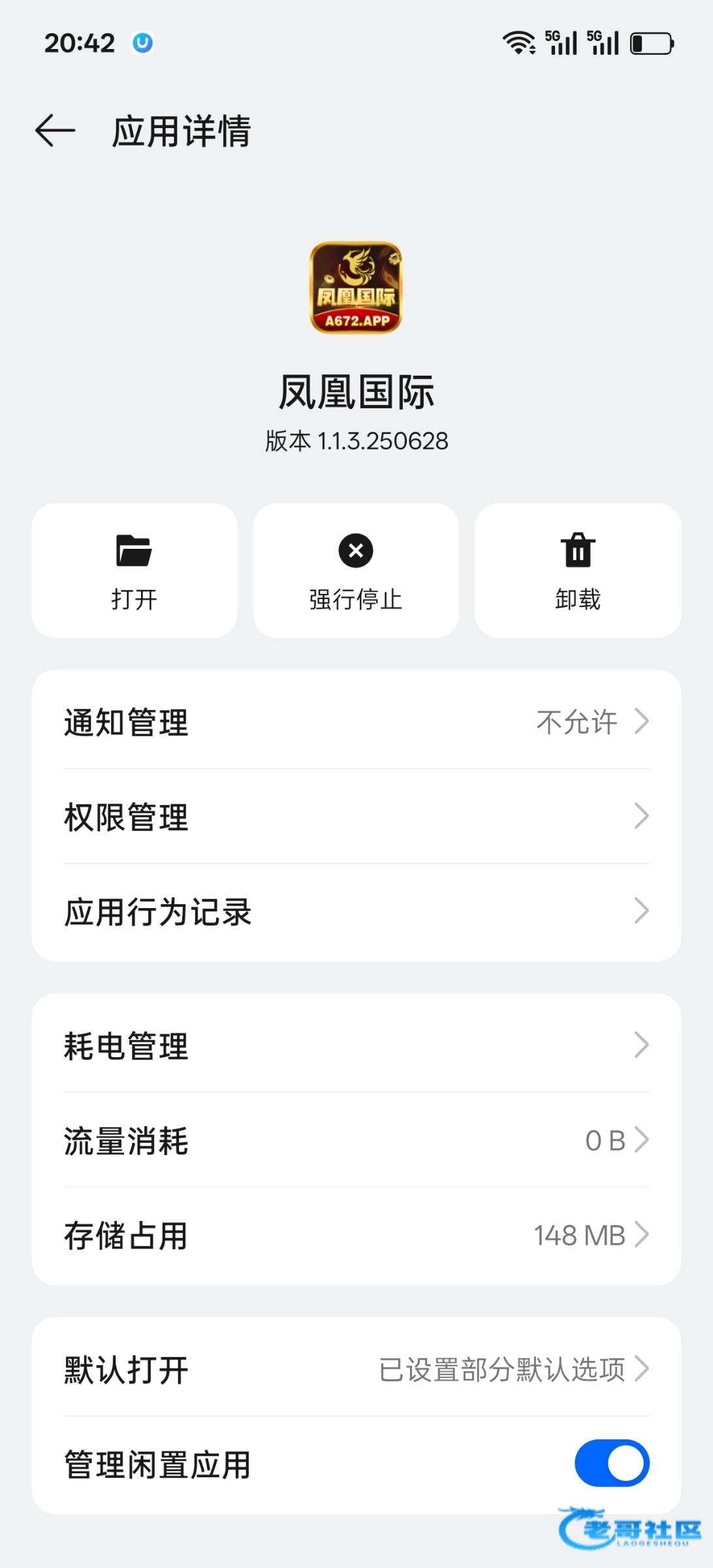Turn off the 管理闲置应用 switch
The width and height of the screenshot is (713, 1568).
[612, 1463]
